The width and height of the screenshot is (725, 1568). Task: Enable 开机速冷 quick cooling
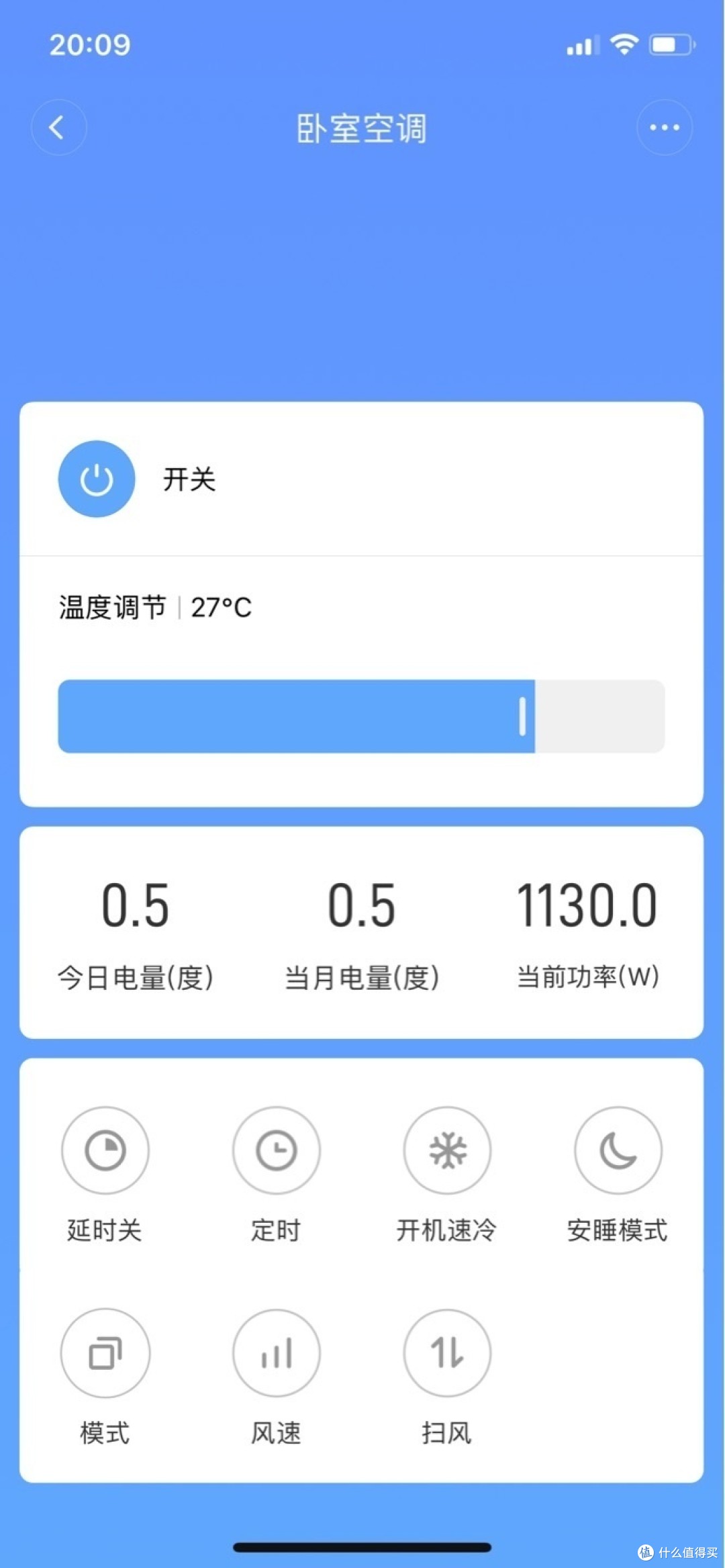(447, 1150)
